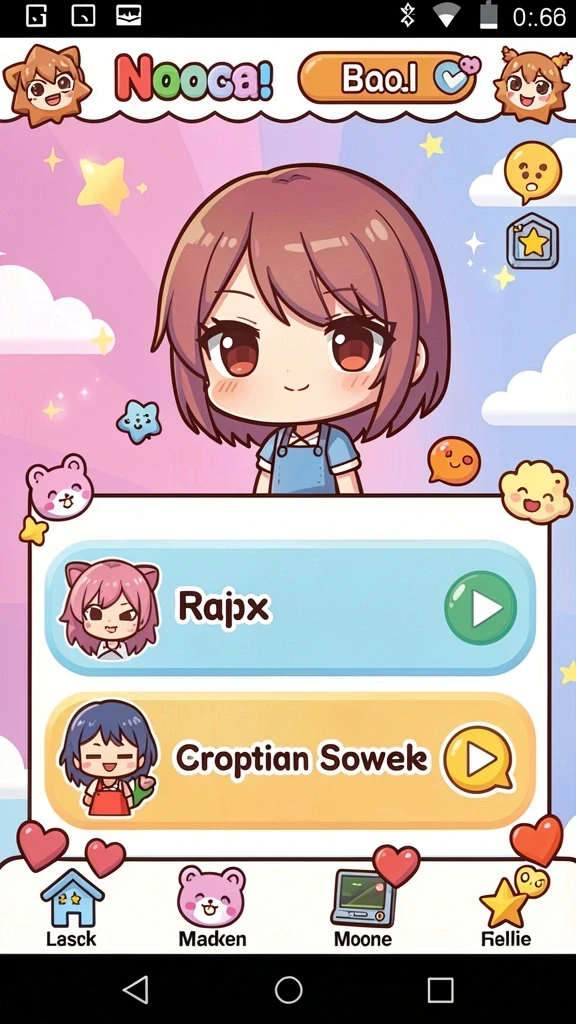Tap the system home button
Image resolution: width=576 pixels, height=1024 pixels.
click(x=288, y=989)
